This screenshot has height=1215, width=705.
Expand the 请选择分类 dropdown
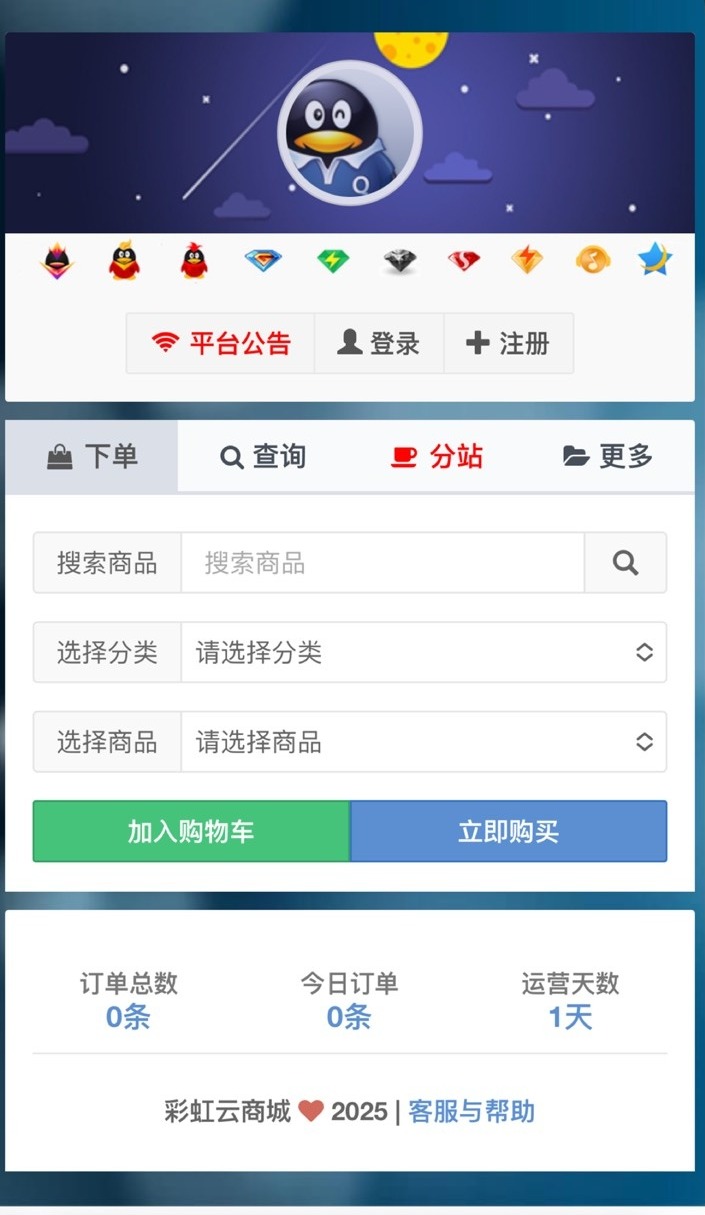pyautogui.click(x=423, y=653)
